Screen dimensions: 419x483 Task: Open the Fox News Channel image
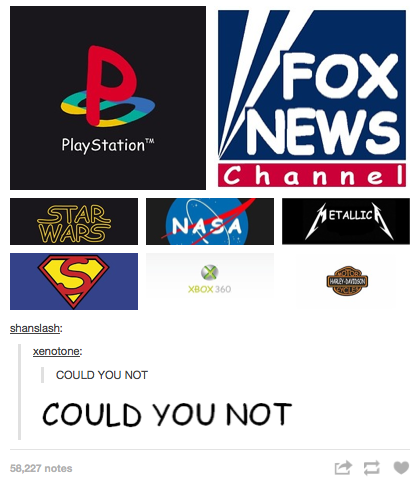click(x=312, y=98)
